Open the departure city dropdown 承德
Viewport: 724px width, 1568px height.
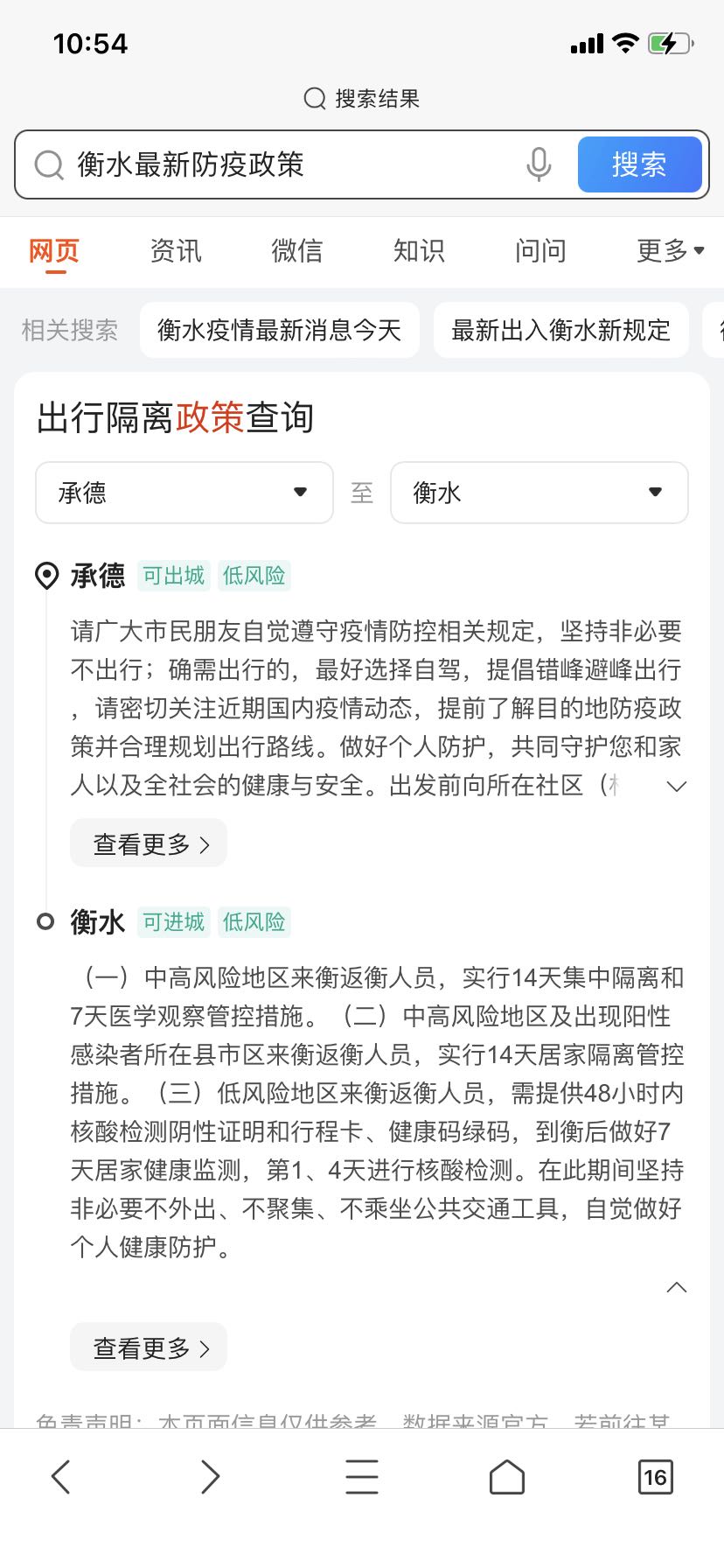[184, 493]
